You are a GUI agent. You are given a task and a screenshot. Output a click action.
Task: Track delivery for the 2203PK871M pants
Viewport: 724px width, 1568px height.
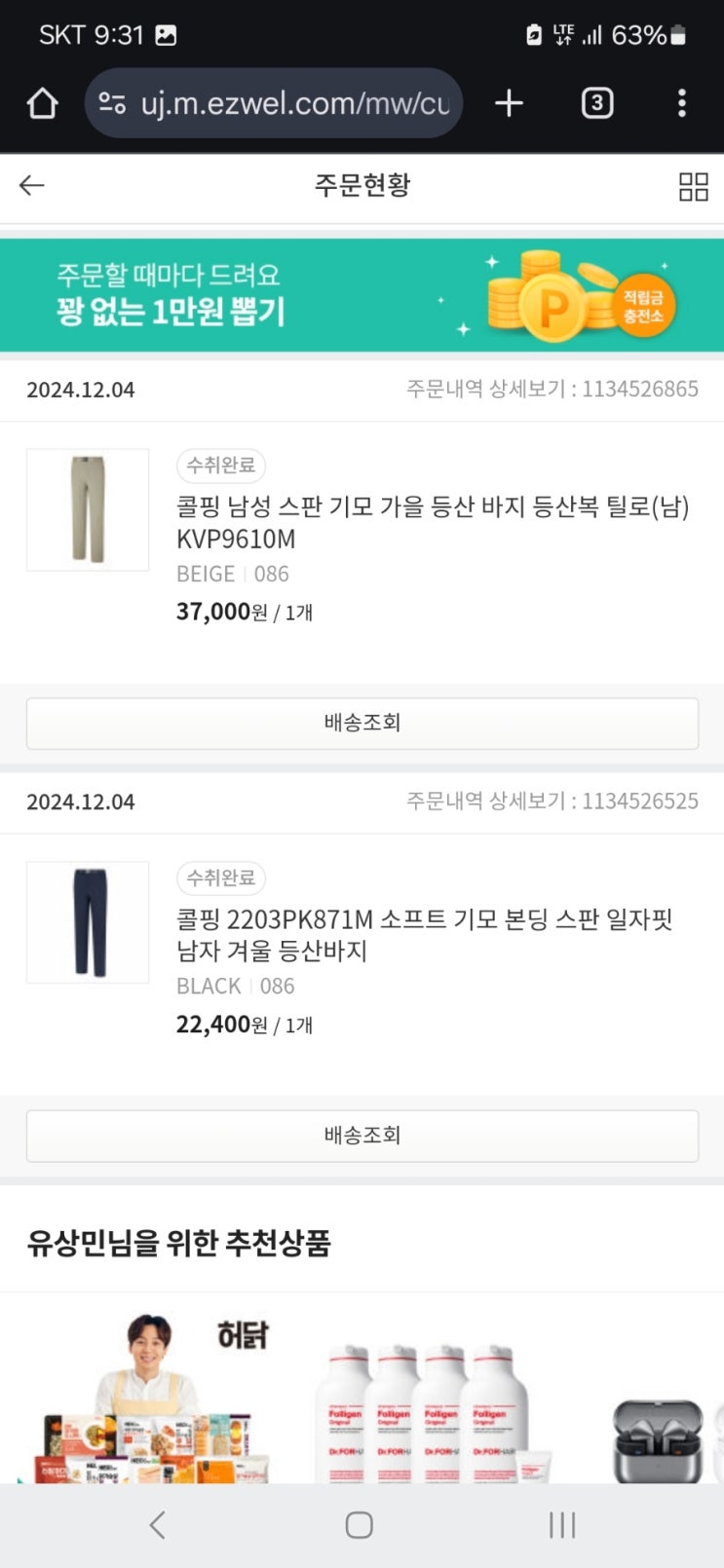tap(362, 1136)
